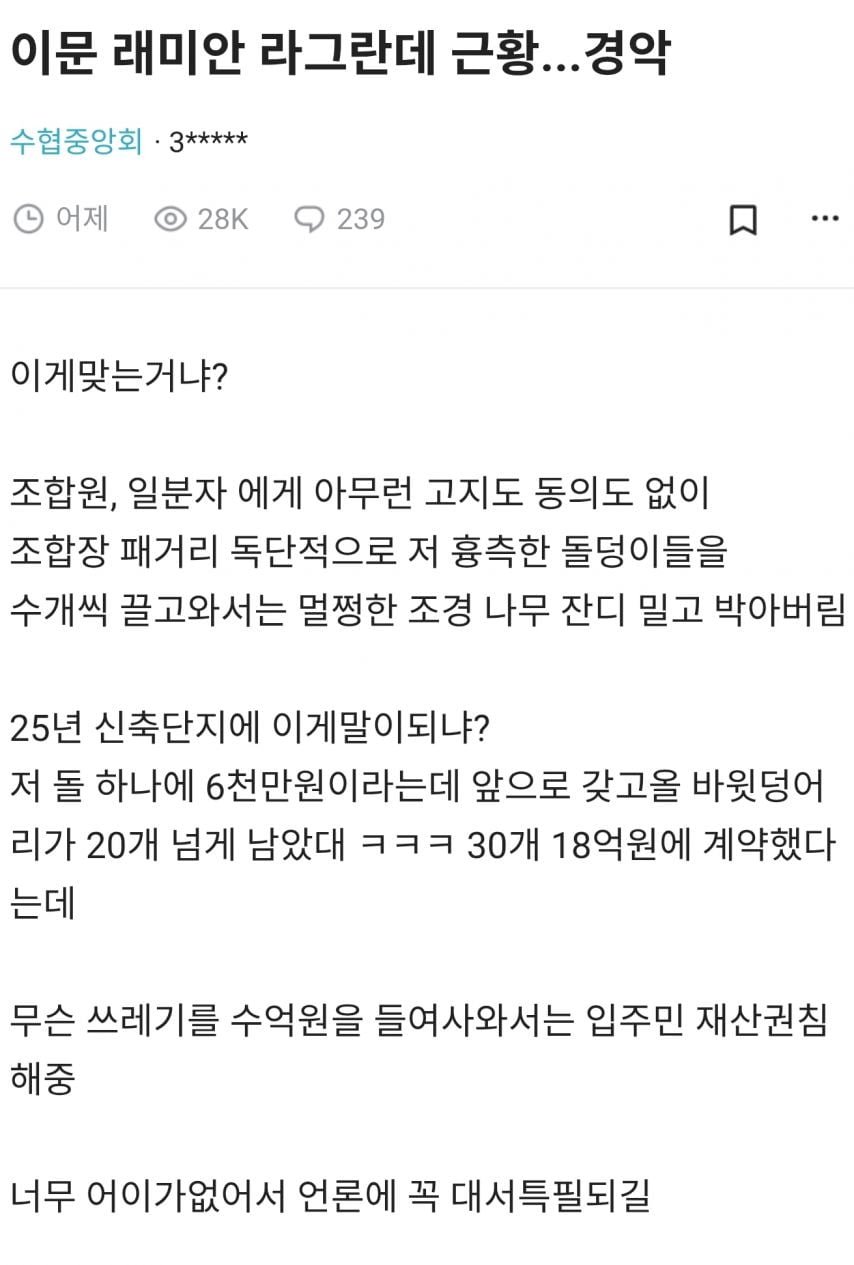Open the three-dot overflow menu
This screenshot has width=854, height=1265.
(824, 218)
